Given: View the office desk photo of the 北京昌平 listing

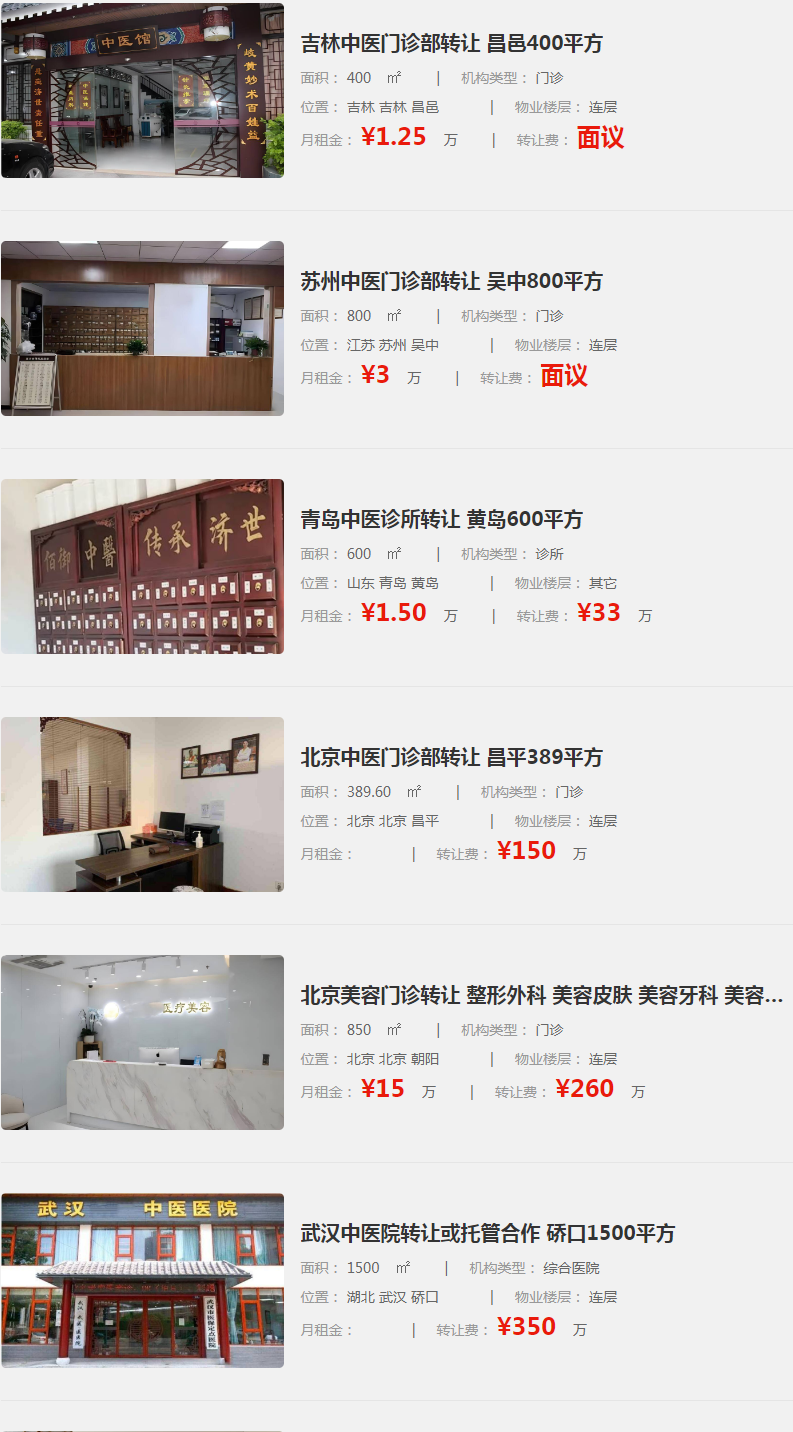Looking at the screenshot, I should coord(142,804).
